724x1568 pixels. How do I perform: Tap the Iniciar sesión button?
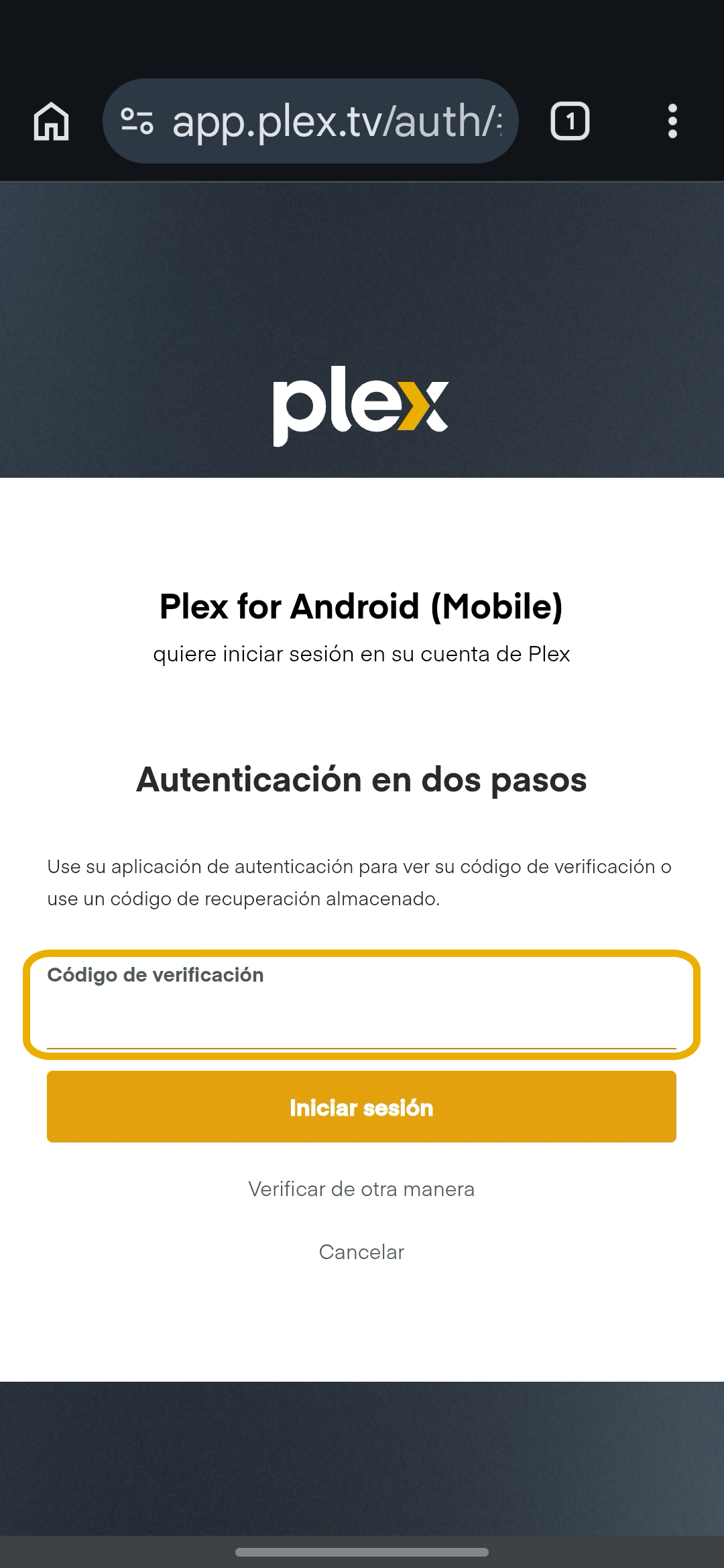(361, 1106)
